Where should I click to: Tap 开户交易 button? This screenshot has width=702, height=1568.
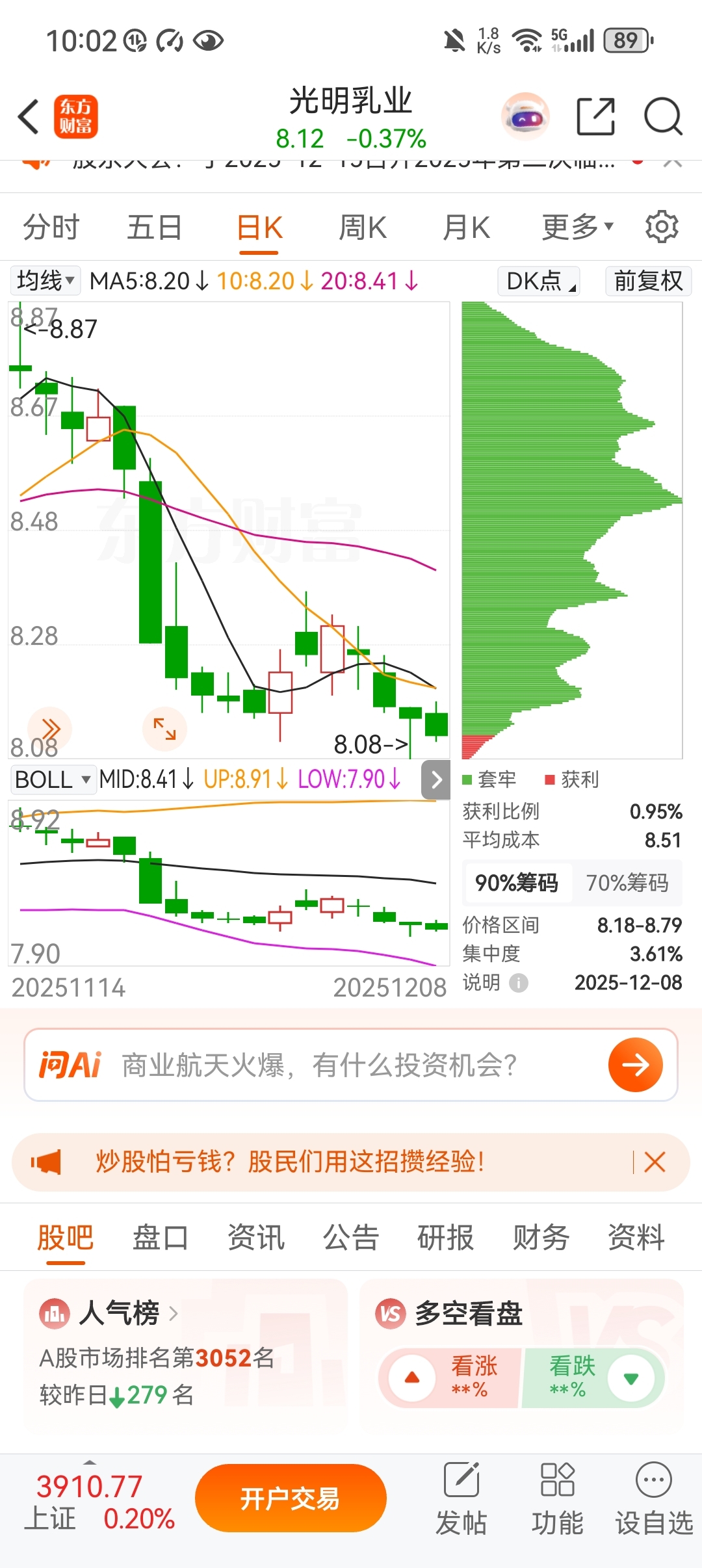click(291, 1498)
